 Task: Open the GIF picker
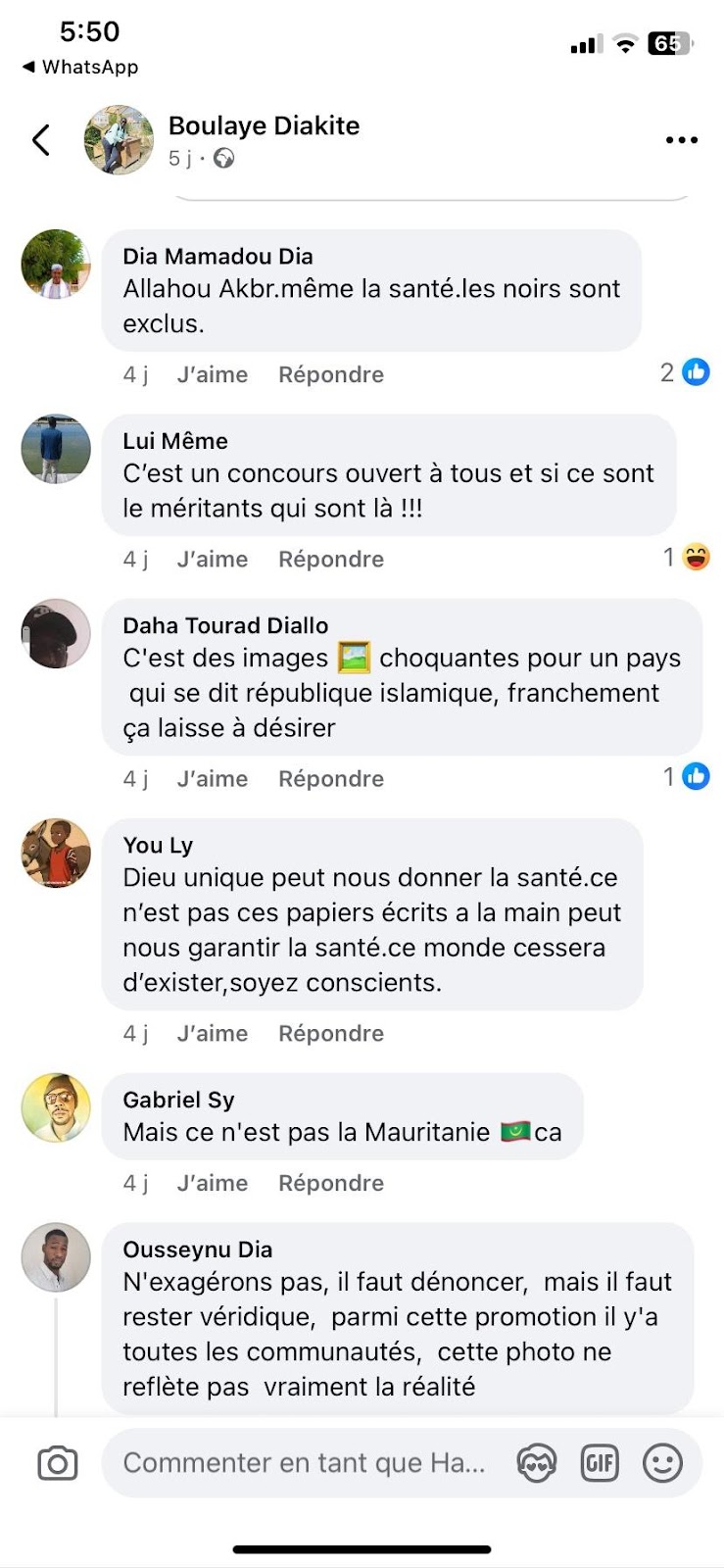600,1463
